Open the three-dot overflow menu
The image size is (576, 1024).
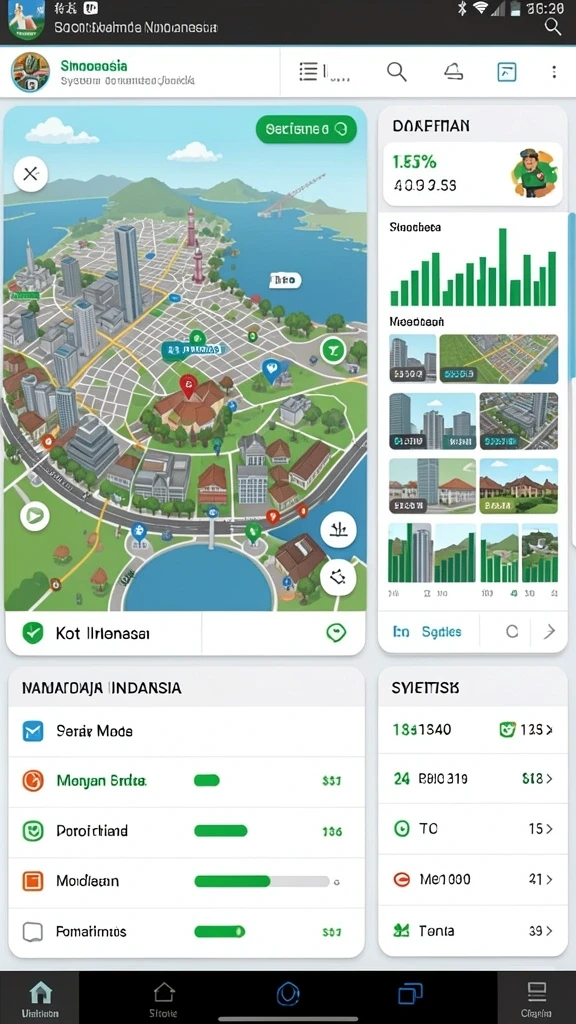(554, 72)
